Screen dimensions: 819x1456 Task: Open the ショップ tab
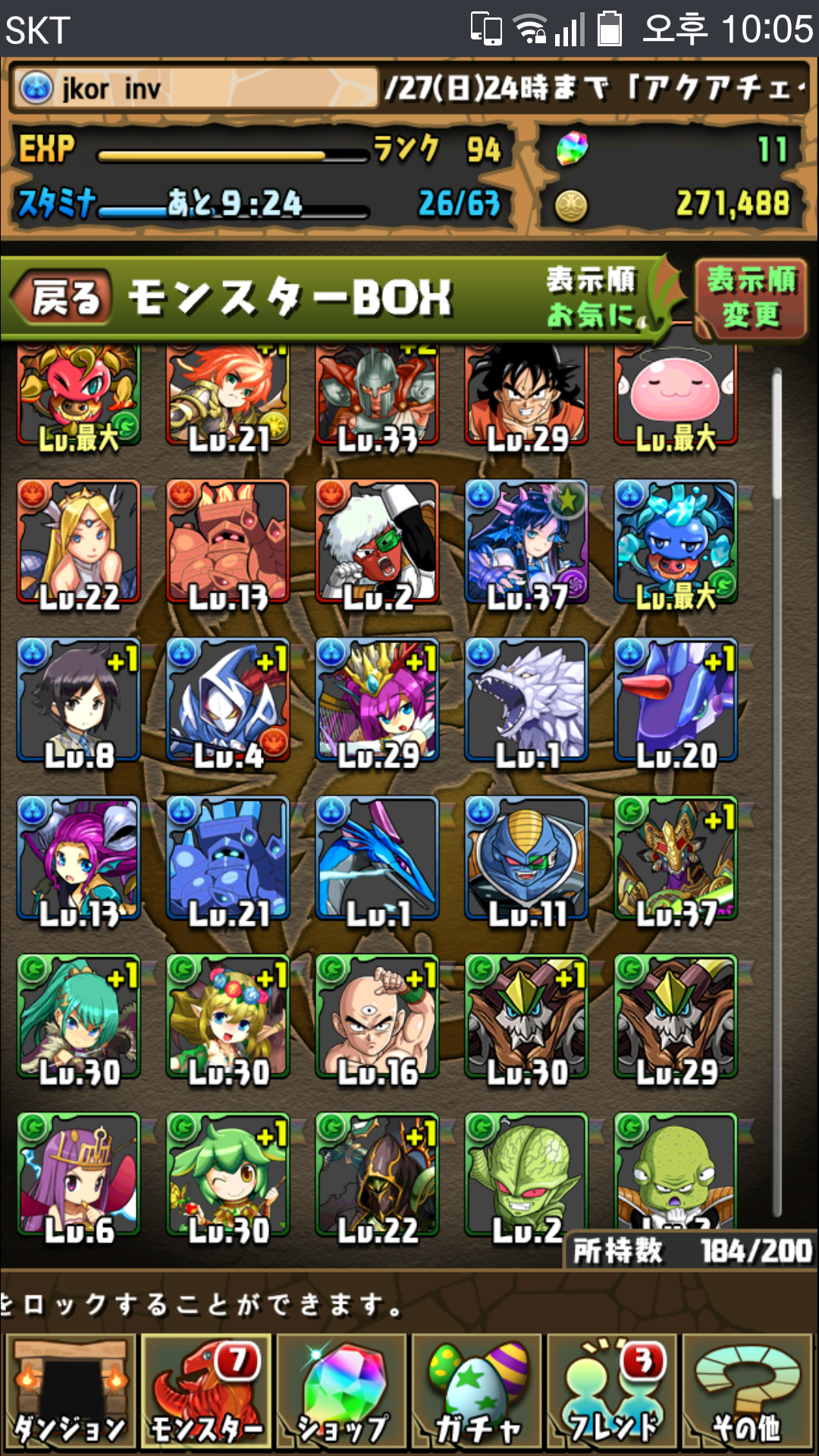tap(342, 1394)
